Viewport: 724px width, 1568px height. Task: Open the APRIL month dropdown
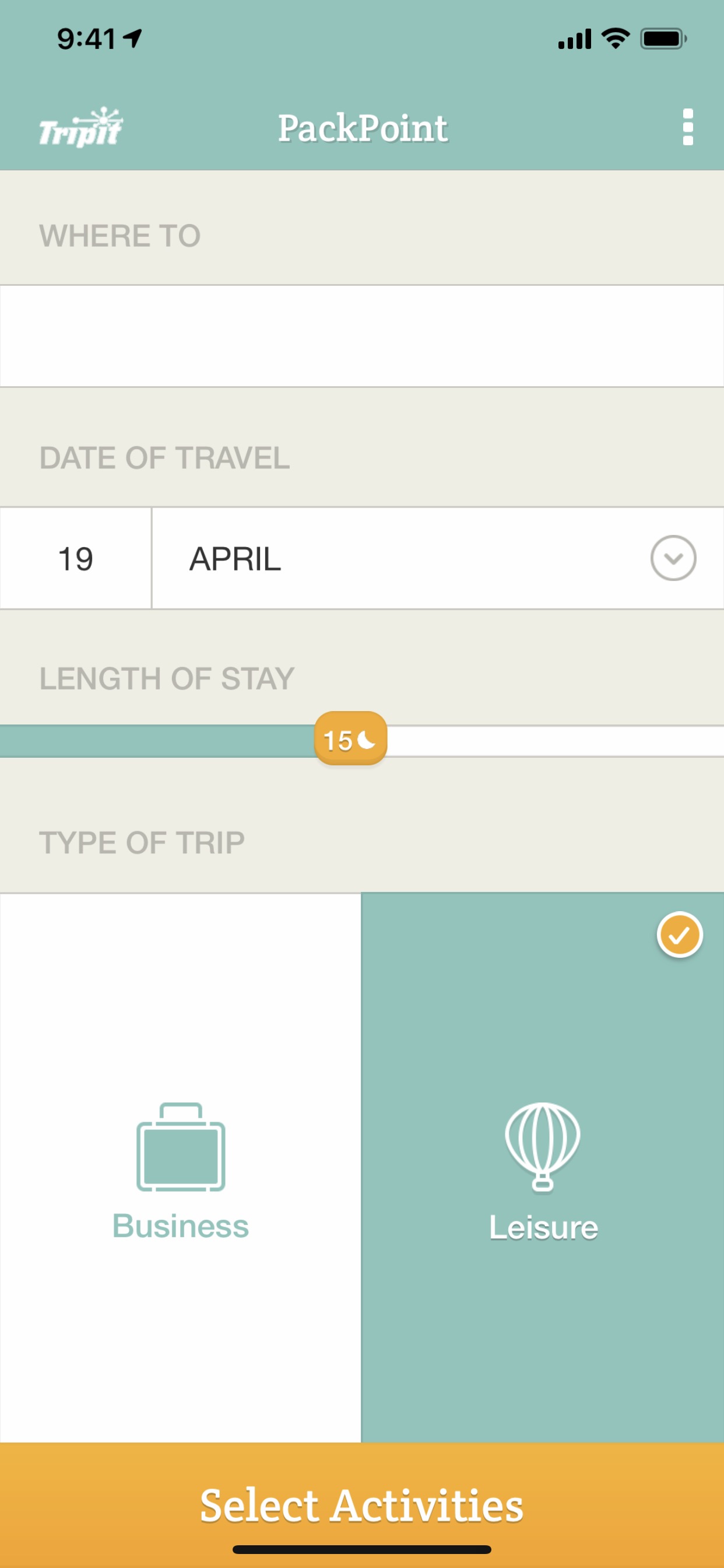(437, 558)
